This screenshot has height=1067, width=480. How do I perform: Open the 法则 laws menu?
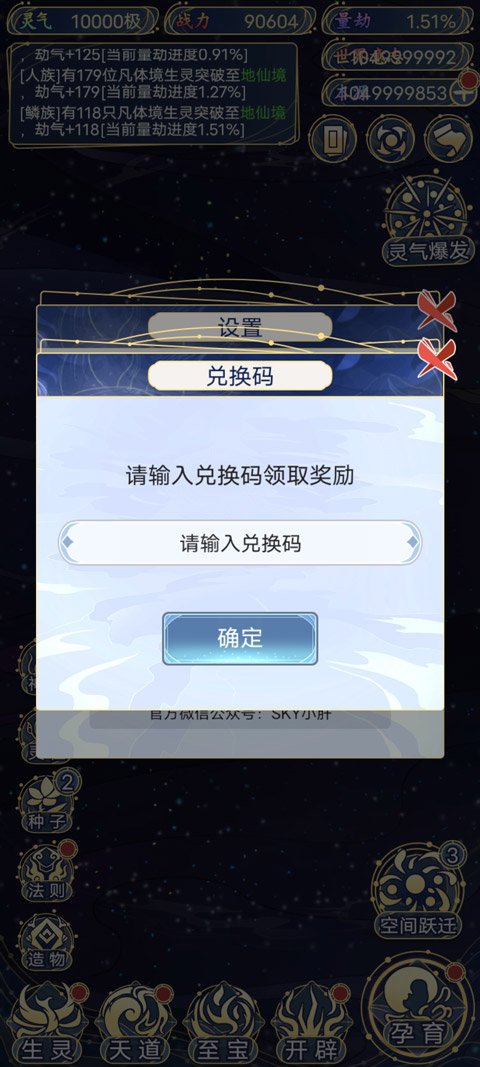[x=46, y=870]
